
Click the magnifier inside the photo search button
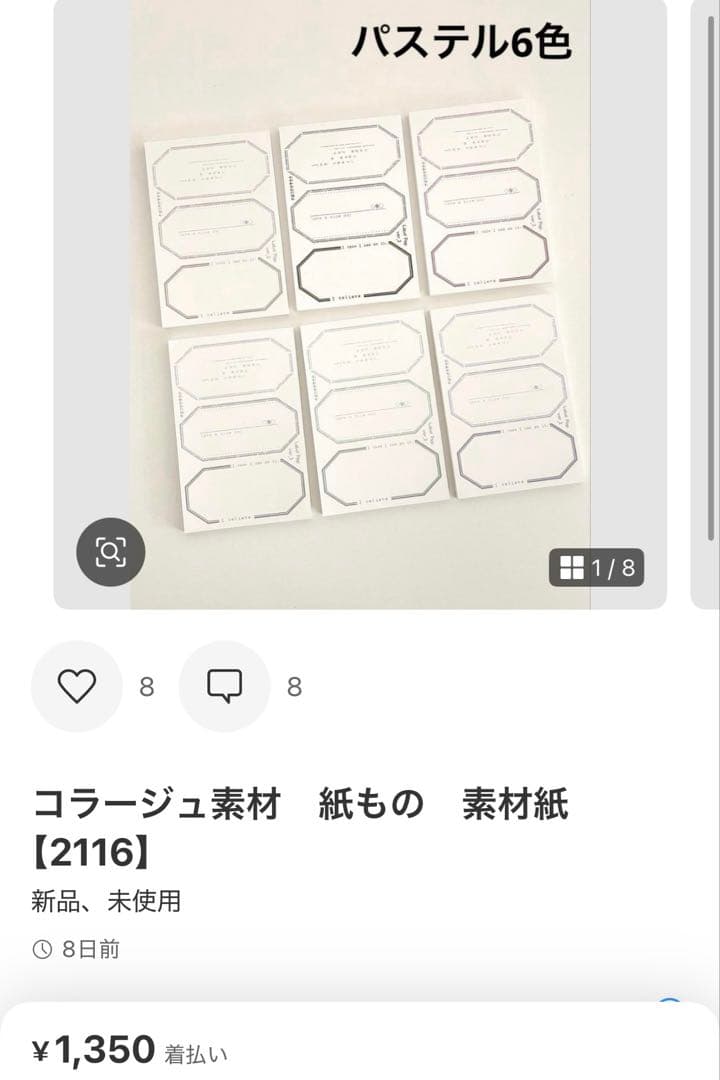(112, 551)
